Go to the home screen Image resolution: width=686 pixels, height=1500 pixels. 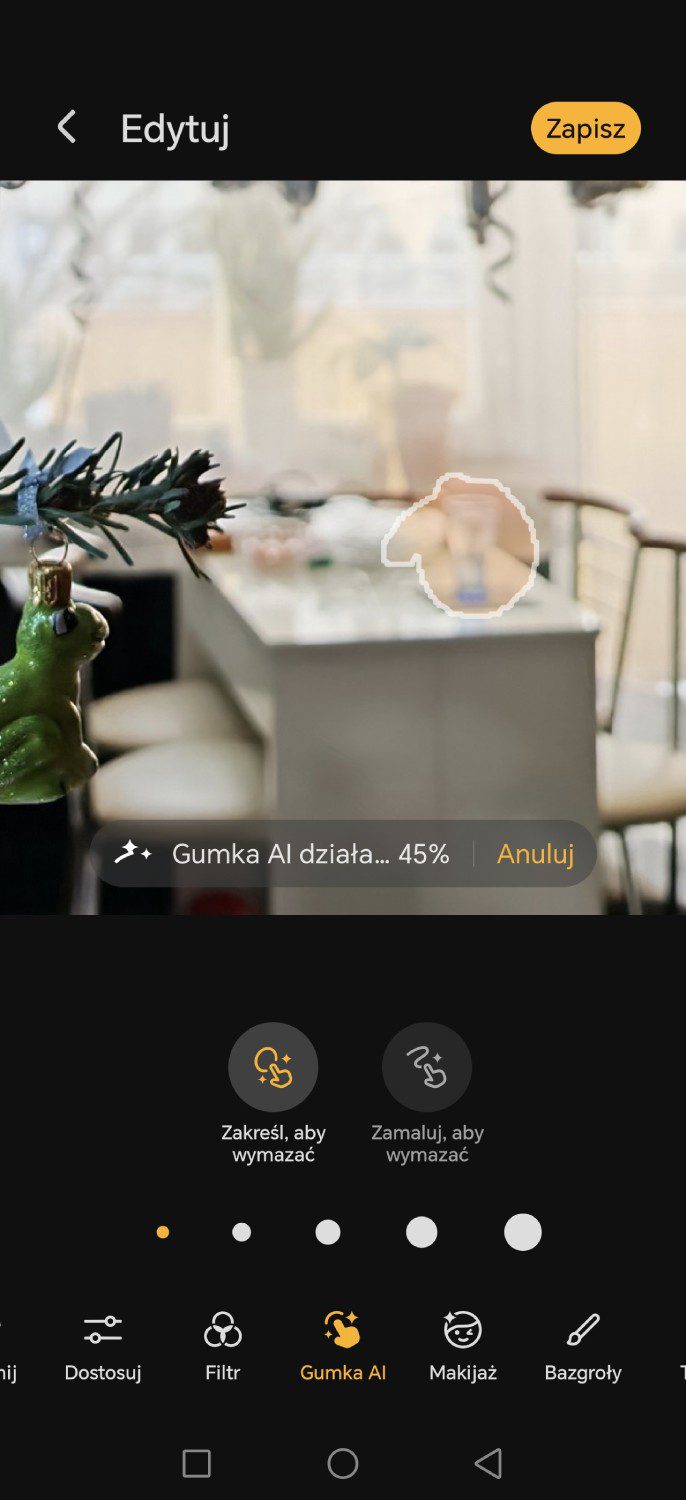[343, 1464]
